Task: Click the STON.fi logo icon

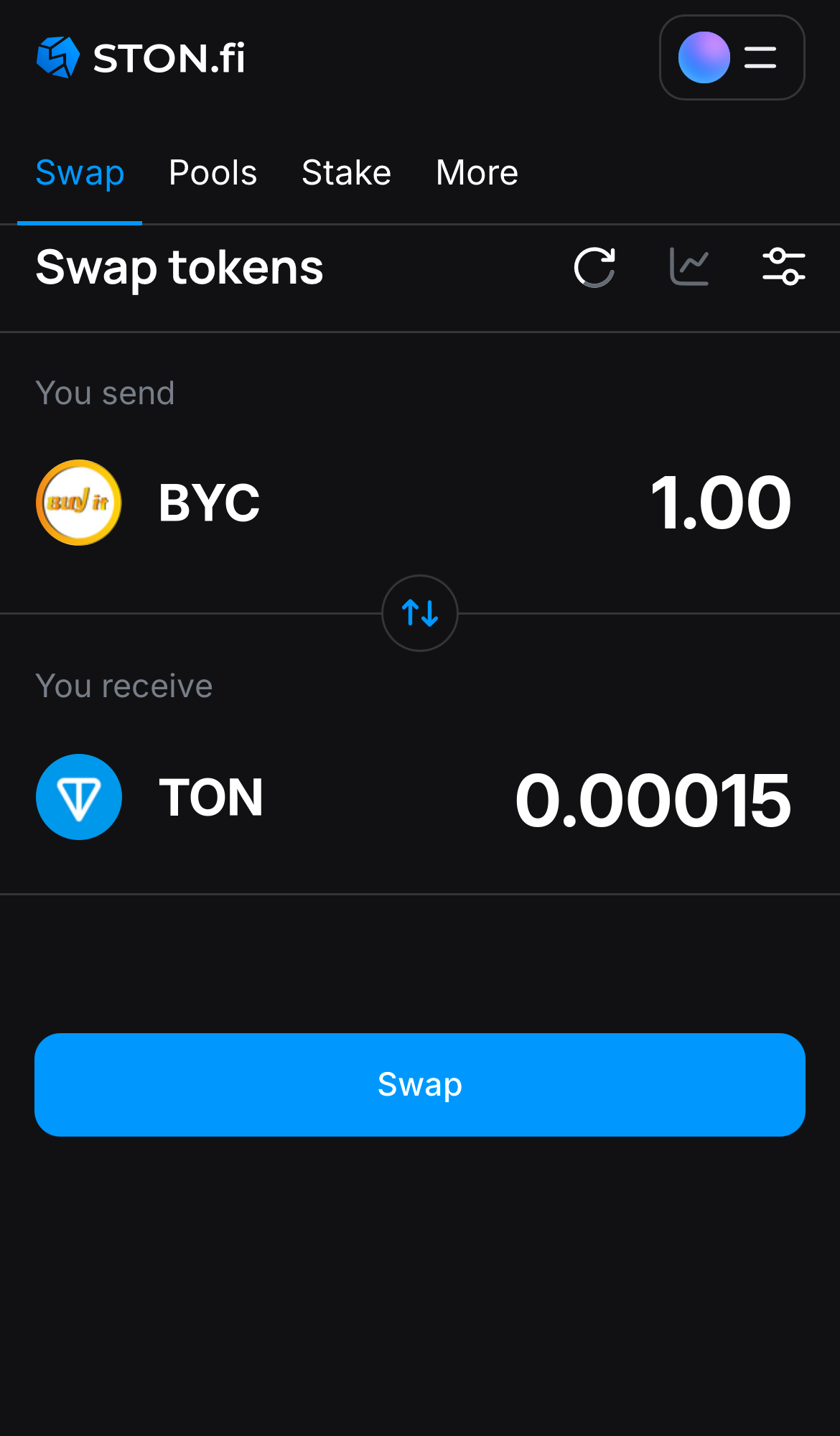Action: point(60,57)
